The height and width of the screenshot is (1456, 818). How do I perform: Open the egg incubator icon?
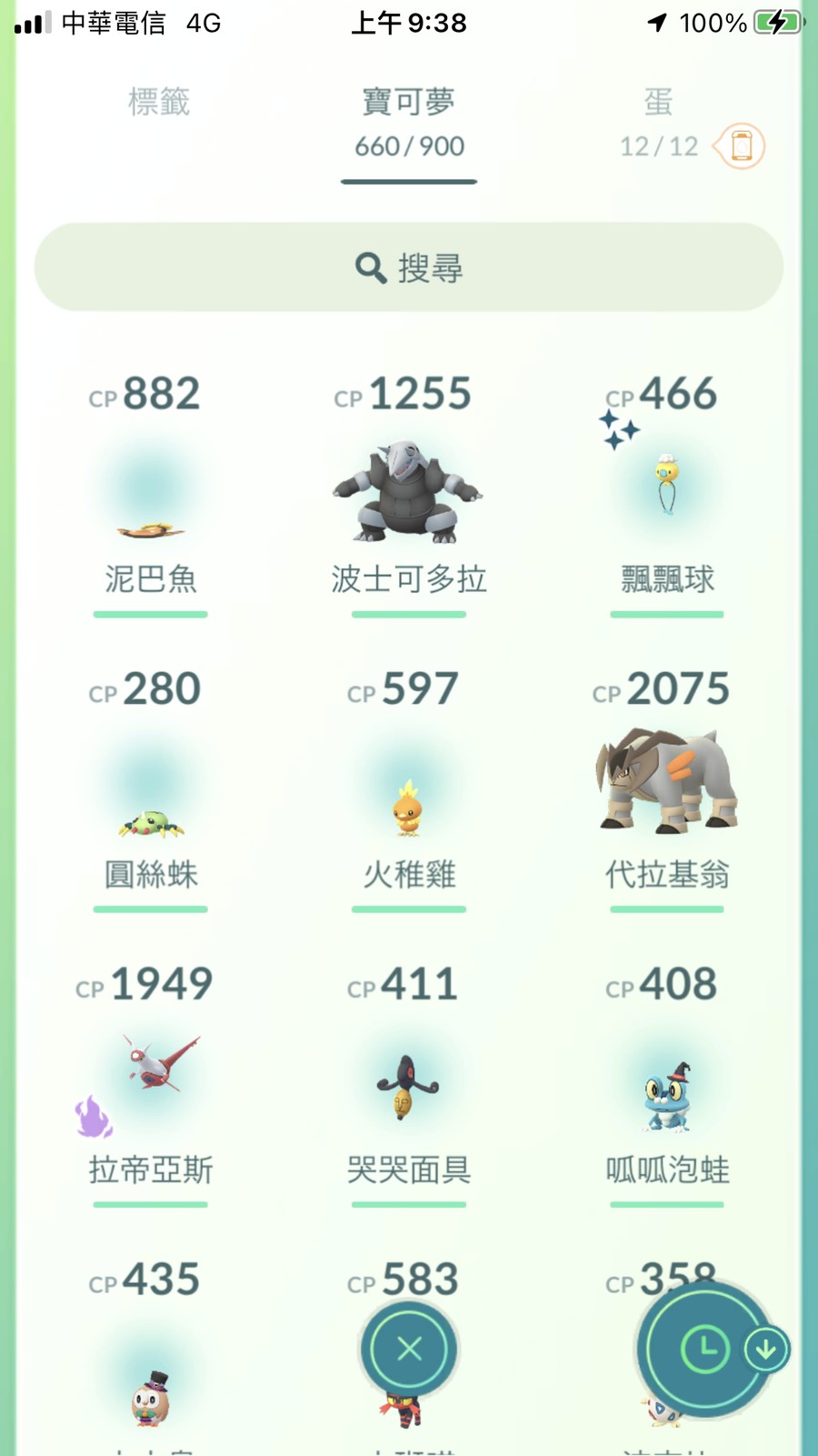pos(741,146)
